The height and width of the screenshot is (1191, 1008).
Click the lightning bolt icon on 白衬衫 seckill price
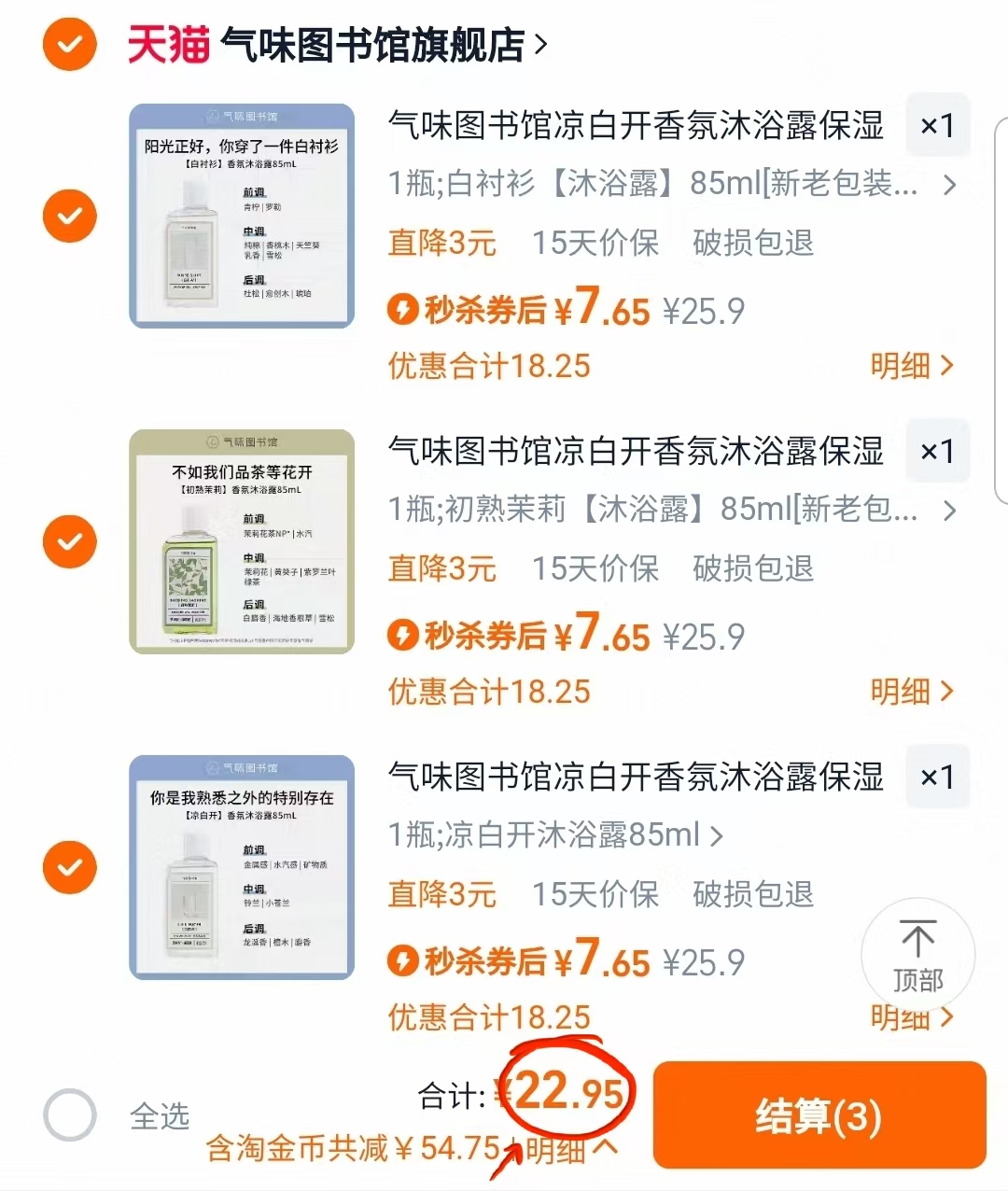(x=404, y=308)
